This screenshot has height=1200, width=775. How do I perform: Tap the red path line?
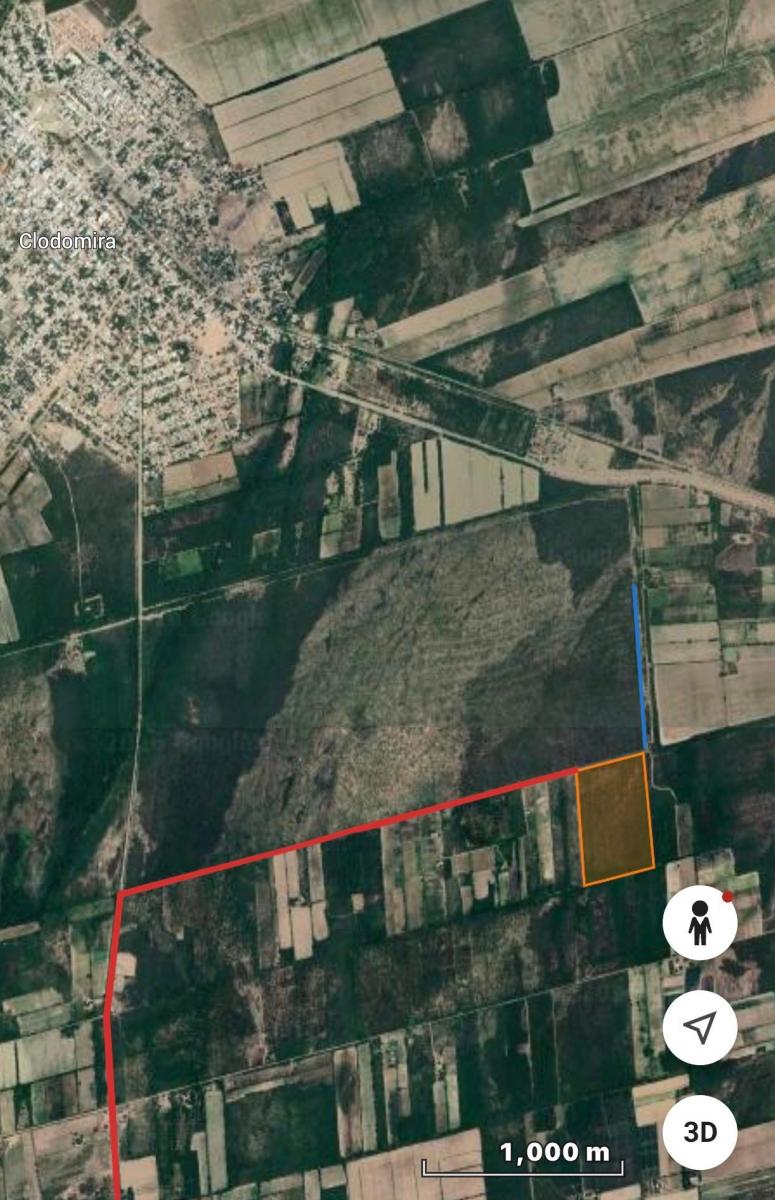tap(347, 830)
